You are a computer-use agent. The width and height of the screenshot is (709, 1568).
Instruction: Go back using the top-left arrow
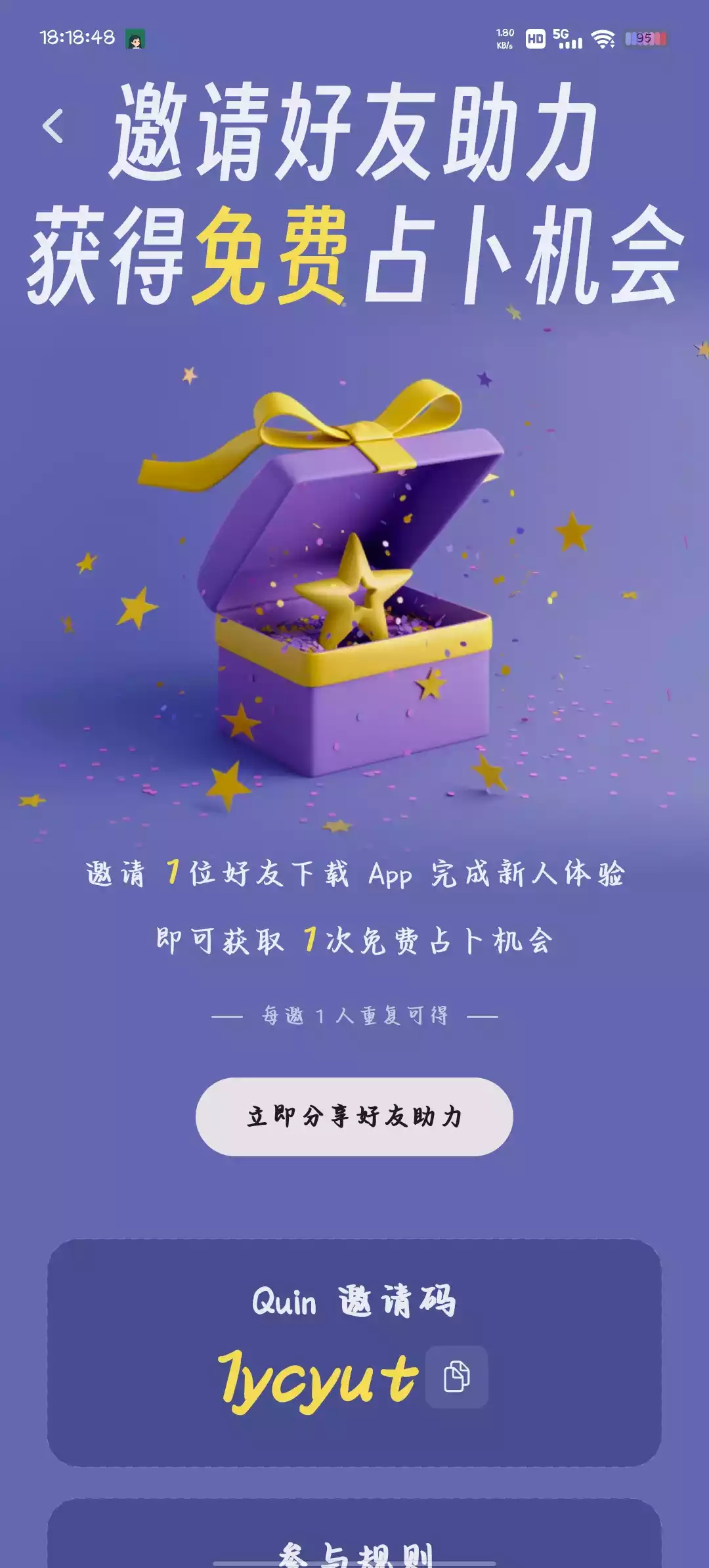tap(53, 126)
